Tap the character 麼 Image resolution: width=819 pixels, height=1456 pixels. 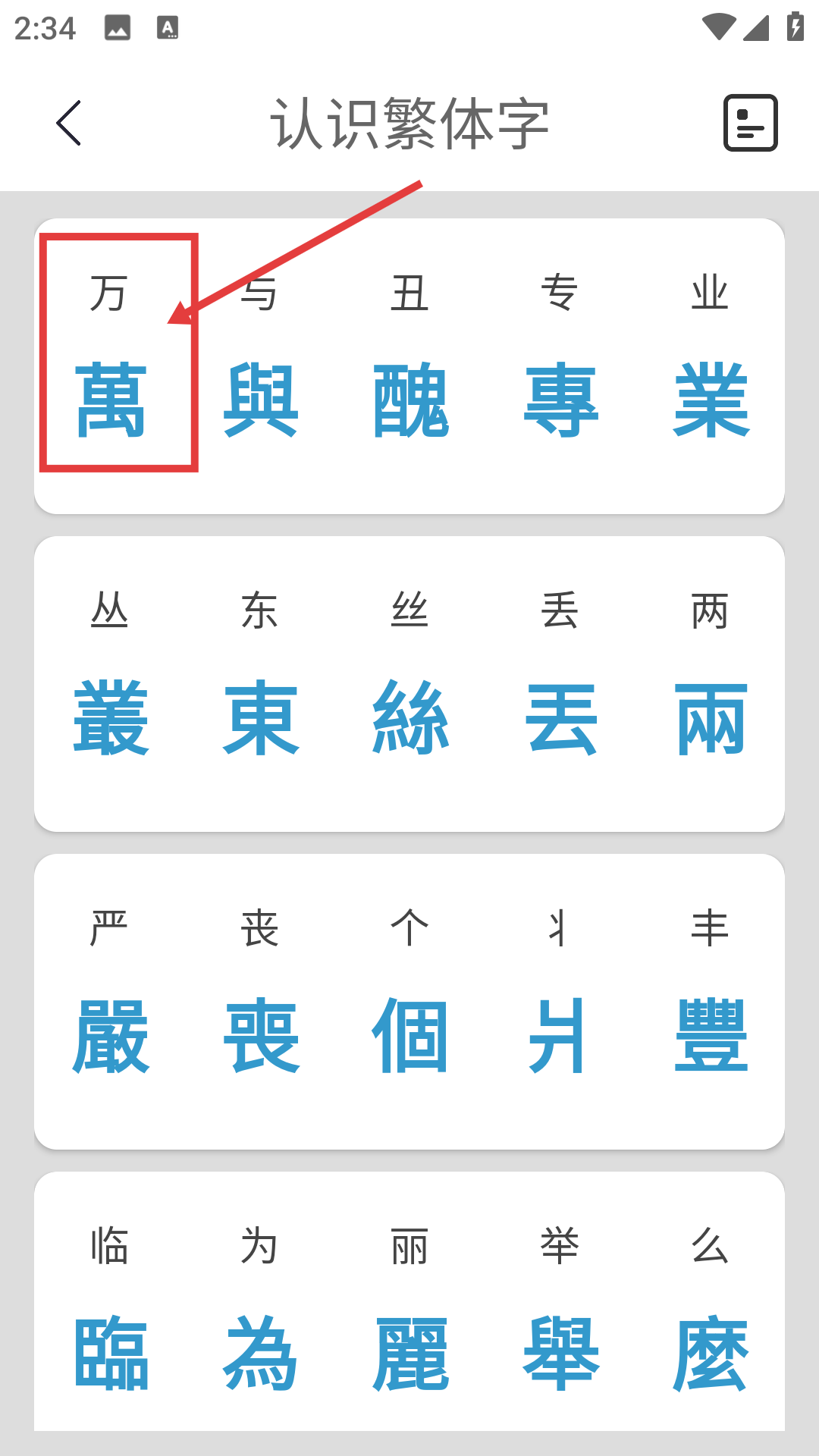coord(711,1353)
